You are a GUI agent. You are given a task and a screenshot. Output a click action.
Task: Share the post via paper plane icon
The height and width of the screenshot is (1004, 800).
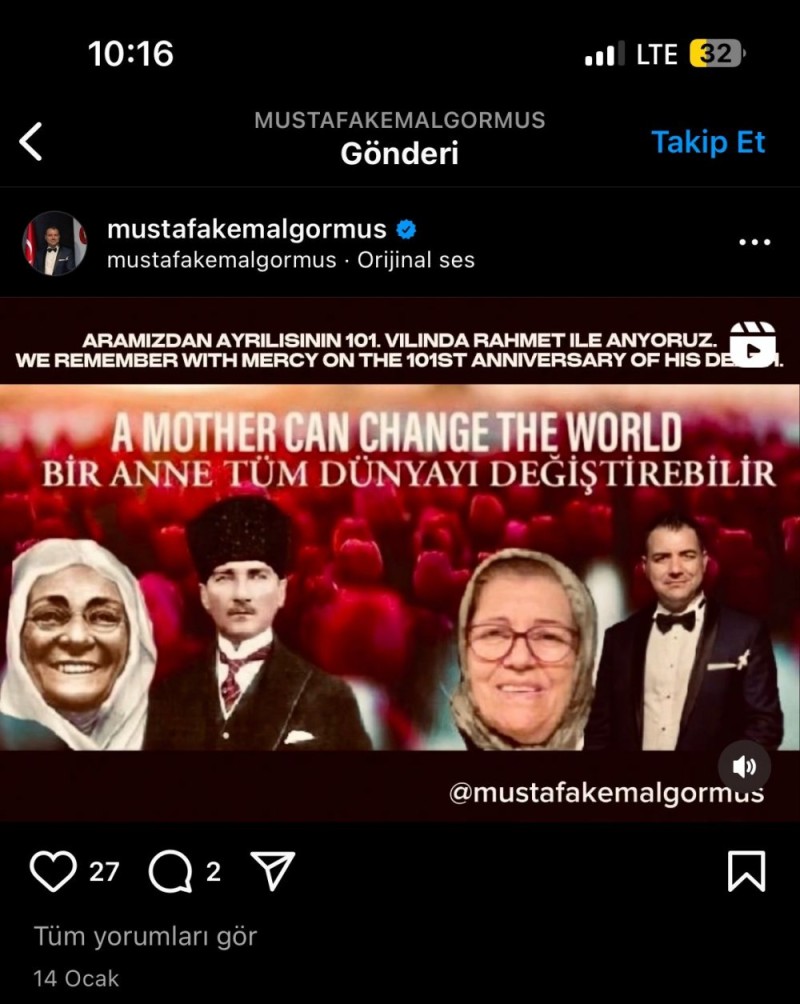pyautogui.click(x=271, y=871)
